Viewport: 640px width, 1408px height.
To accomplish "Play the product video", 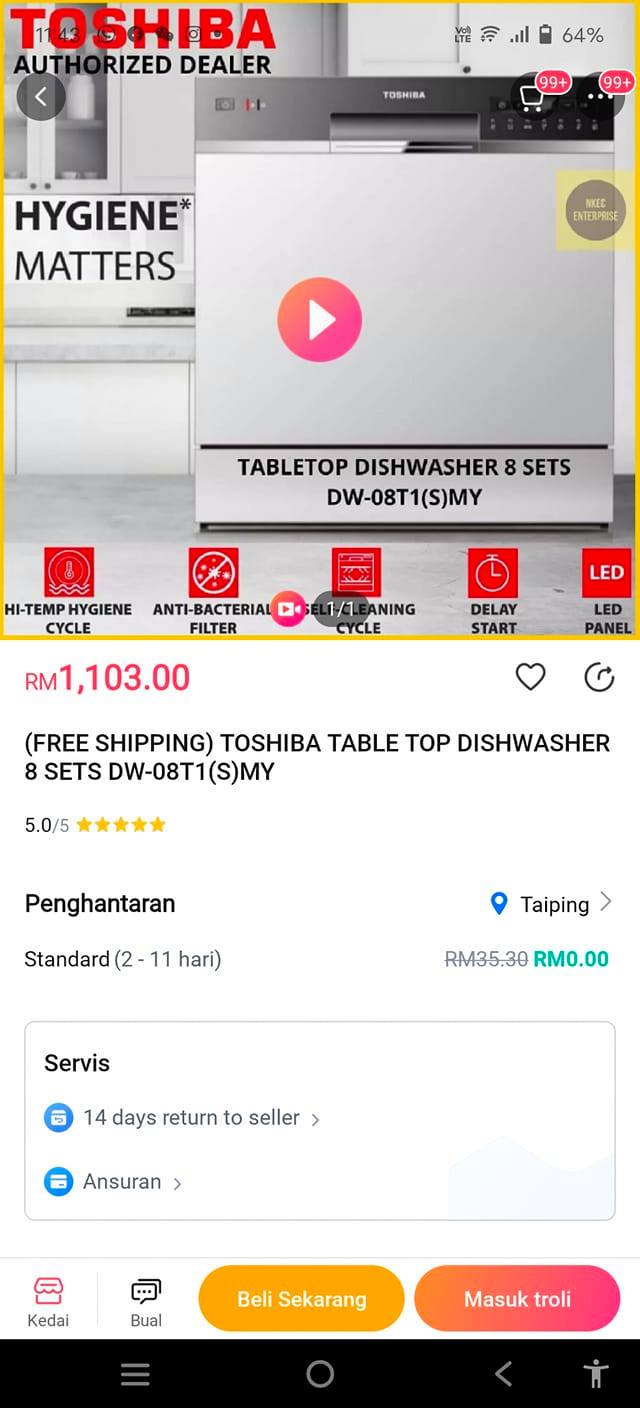I will click(319, 320).
